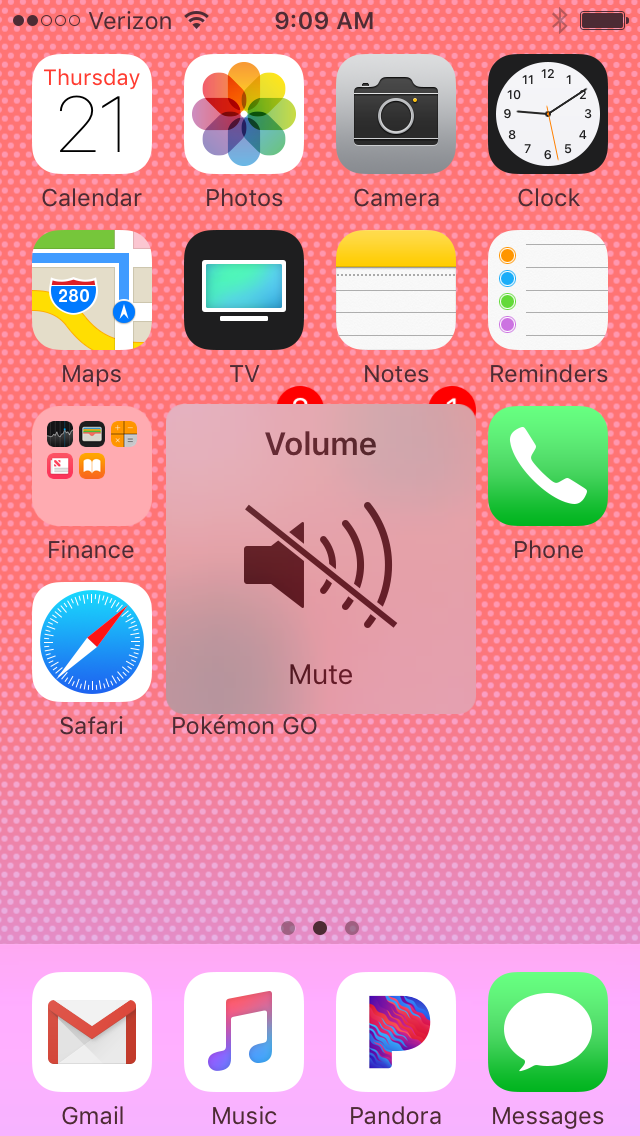This screenshot has height=1136, width=640.
Task: Open the Finance folder
Action: tap(92, 466)
